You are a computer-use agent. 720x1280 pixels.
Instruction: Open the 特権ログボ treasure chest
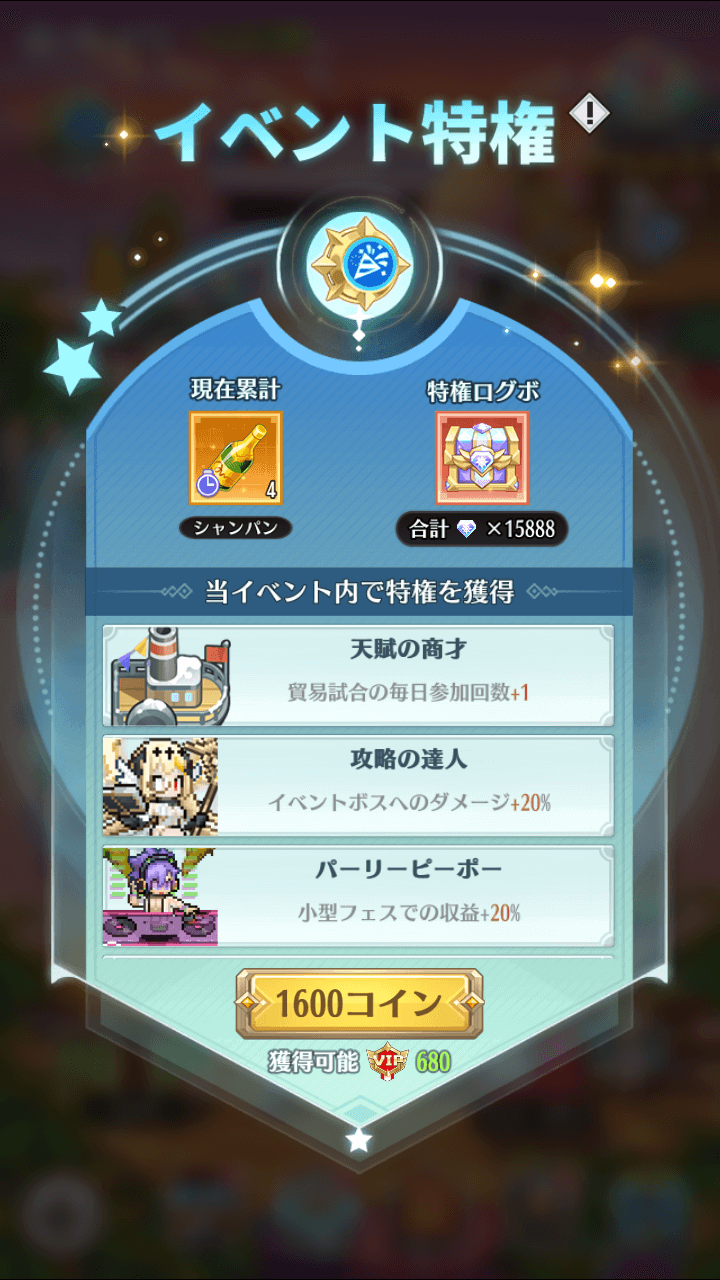click(482, 458)
